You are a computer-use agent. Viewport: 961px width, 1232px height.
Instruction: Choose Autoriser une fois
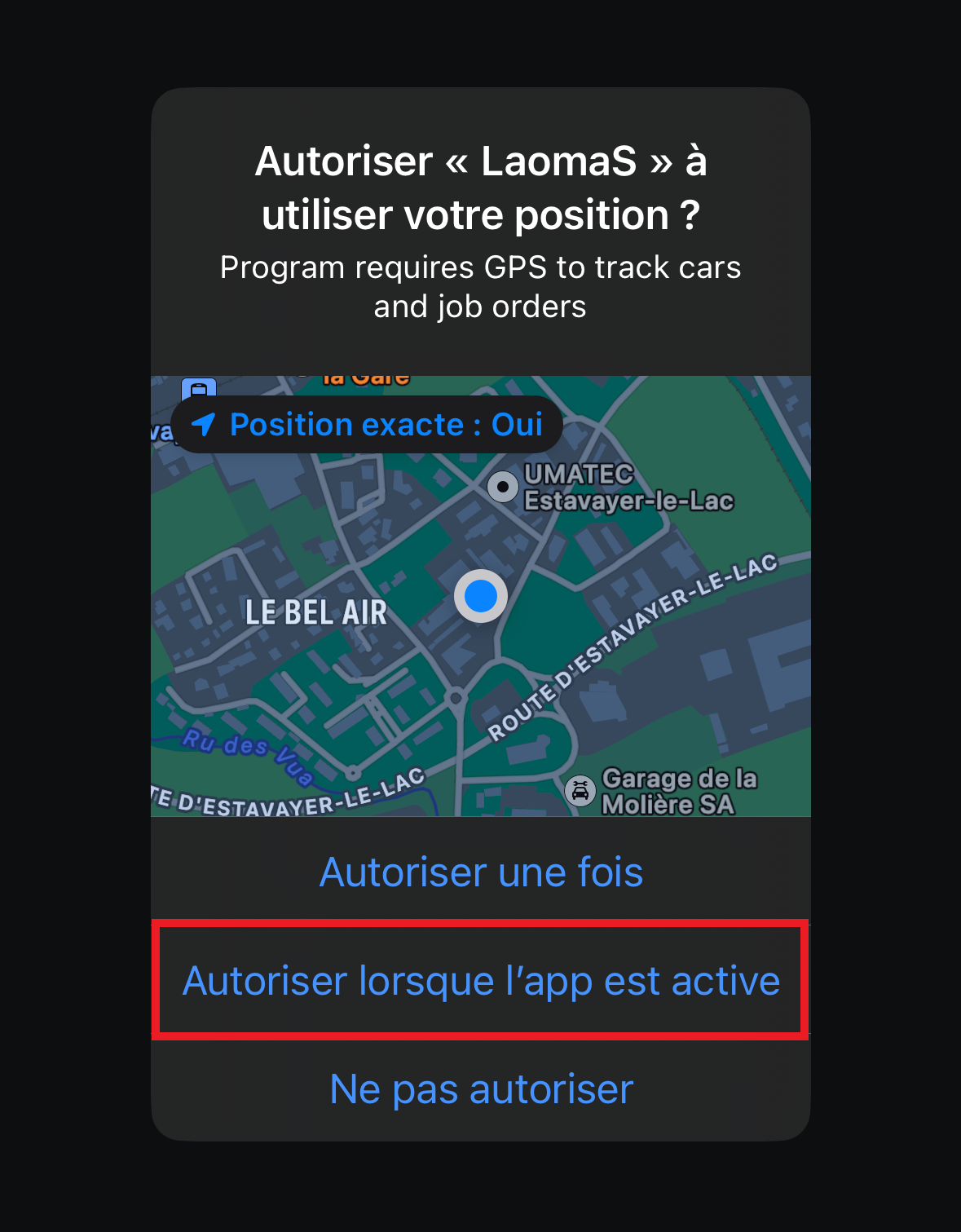point(481,872)
